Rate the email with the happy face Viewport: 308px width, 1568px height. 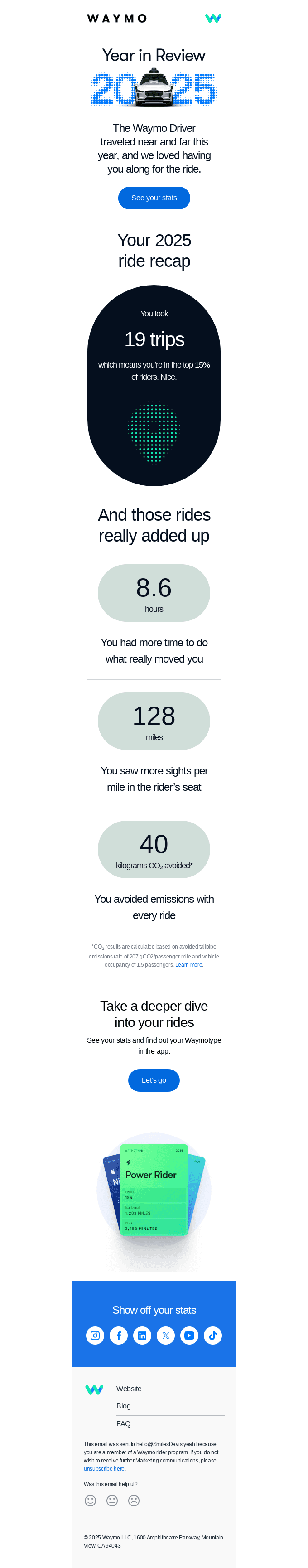pos(90,1500)
